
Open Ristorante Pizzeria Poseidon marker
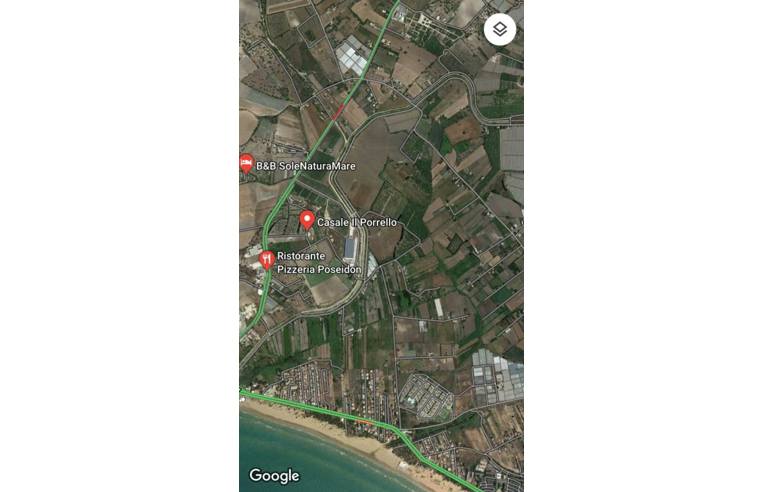(266, 259)
